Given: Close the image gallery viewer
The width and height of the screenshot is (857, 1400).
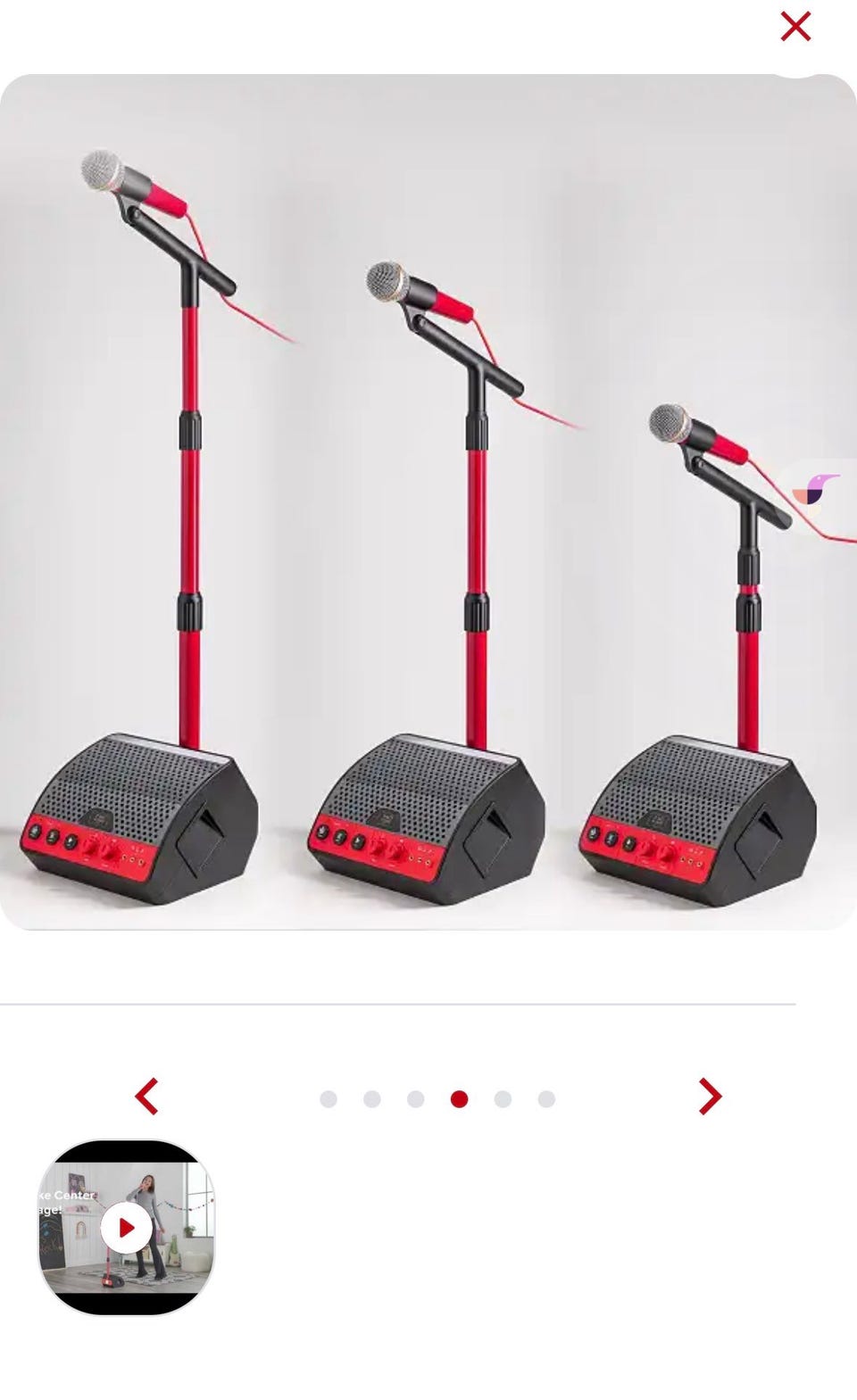Looking at the screenshot, I should [x=795, y=27].
